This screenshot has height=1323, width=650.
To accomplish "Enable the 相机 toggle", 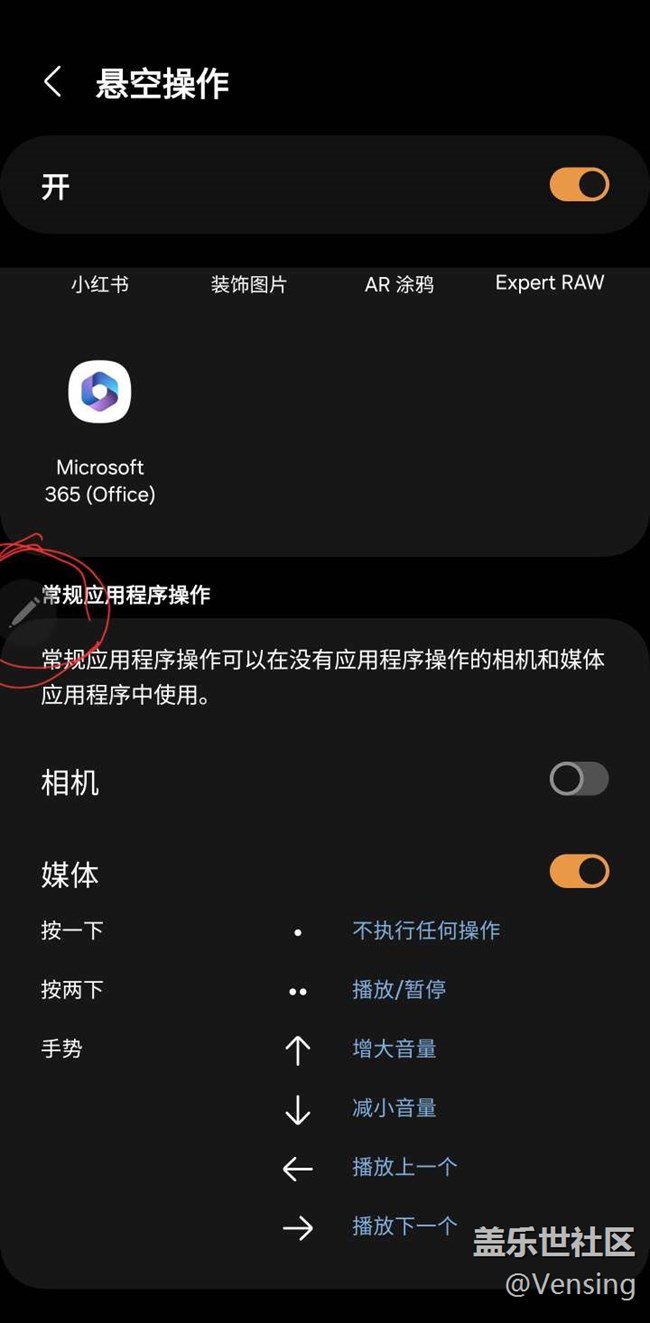I will point(579,779).
